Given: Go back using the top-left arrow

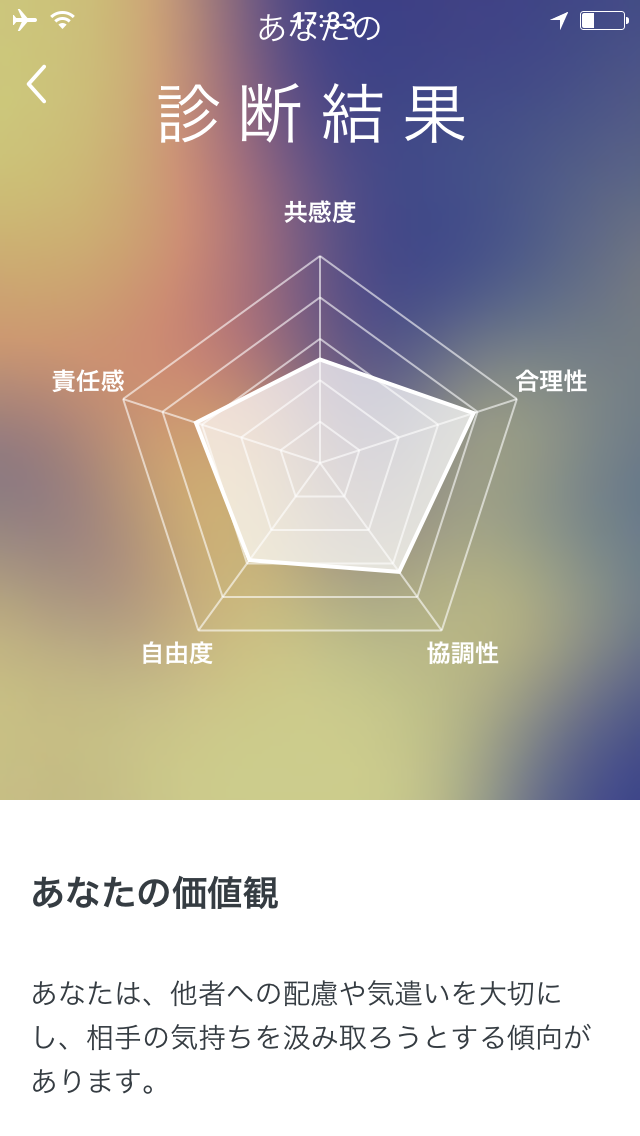Looking at the screenshot, I should click(x=37, y=84).
